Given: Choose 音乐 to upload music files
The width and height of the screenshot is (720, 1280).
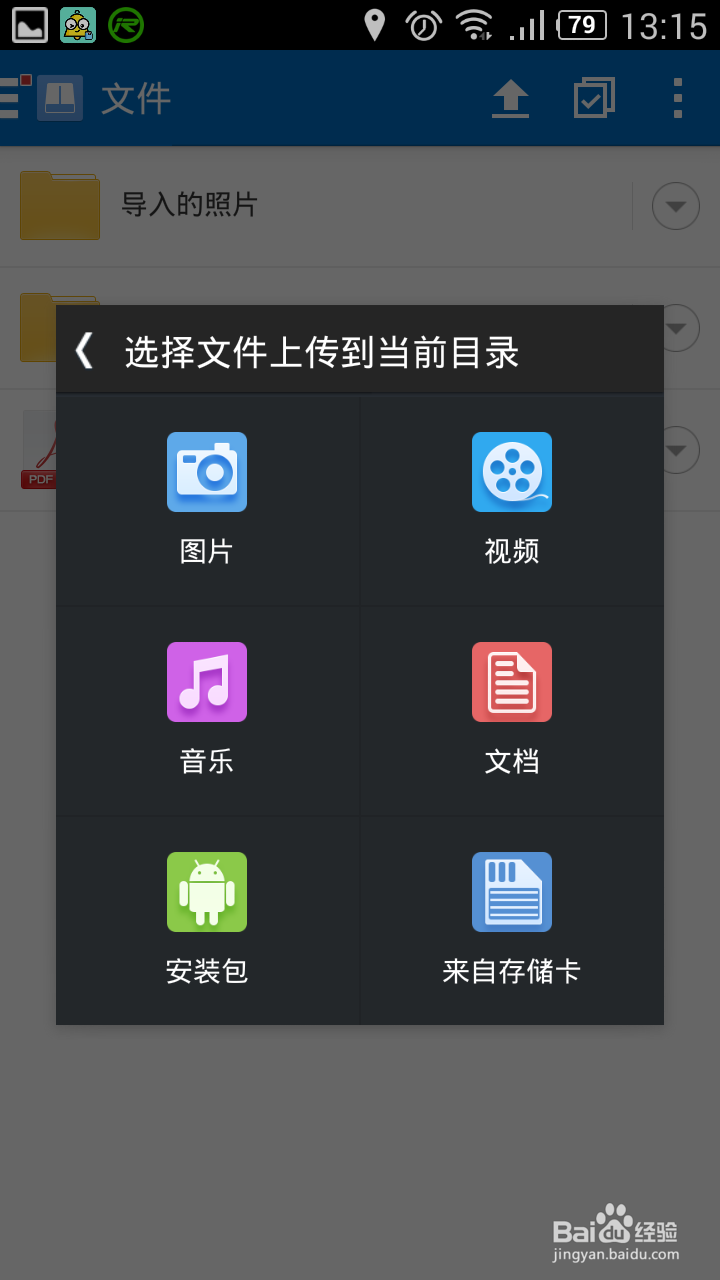Looking at the screenshot, I should click(207, 710).
